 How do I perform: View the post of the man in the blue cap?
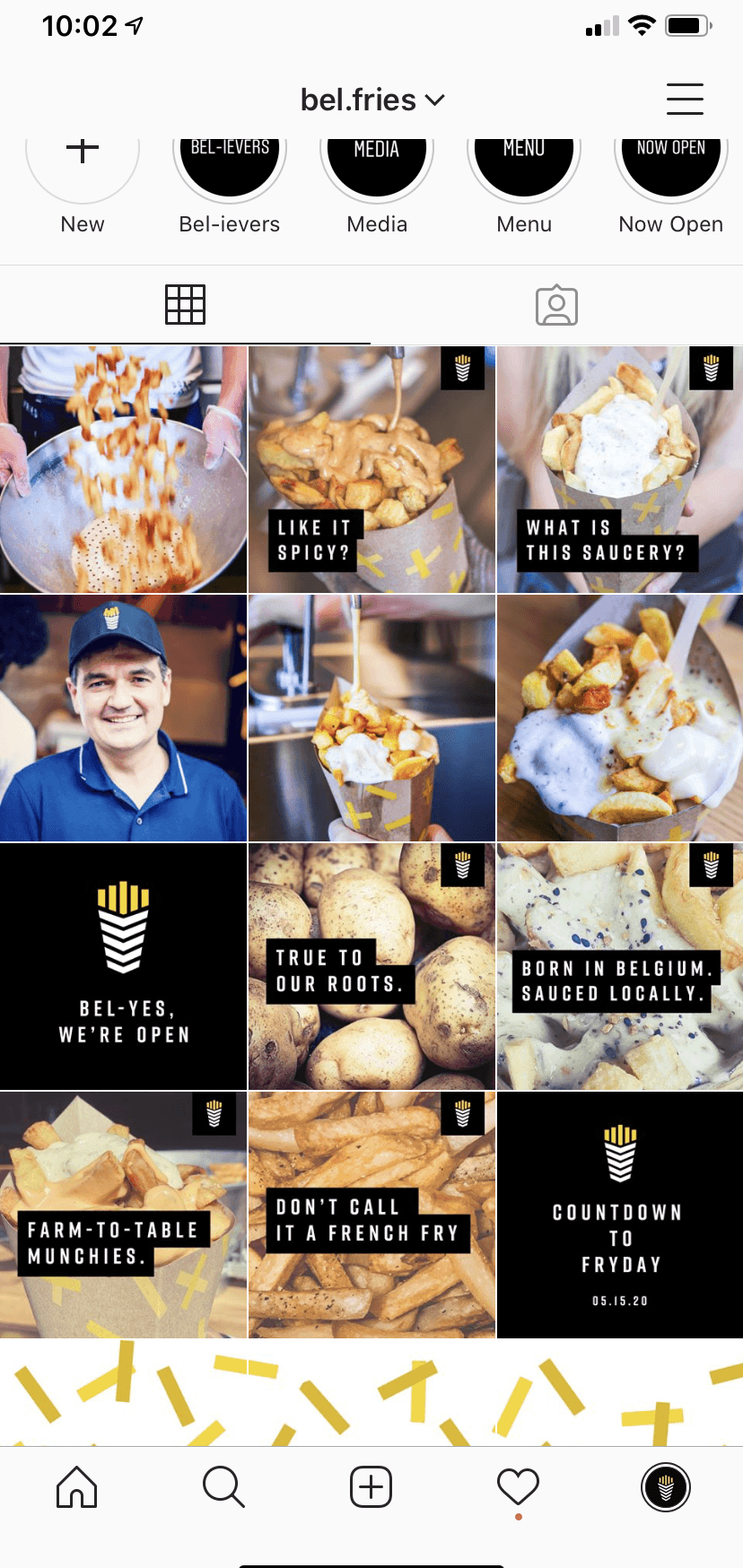[x=123, y=718]
